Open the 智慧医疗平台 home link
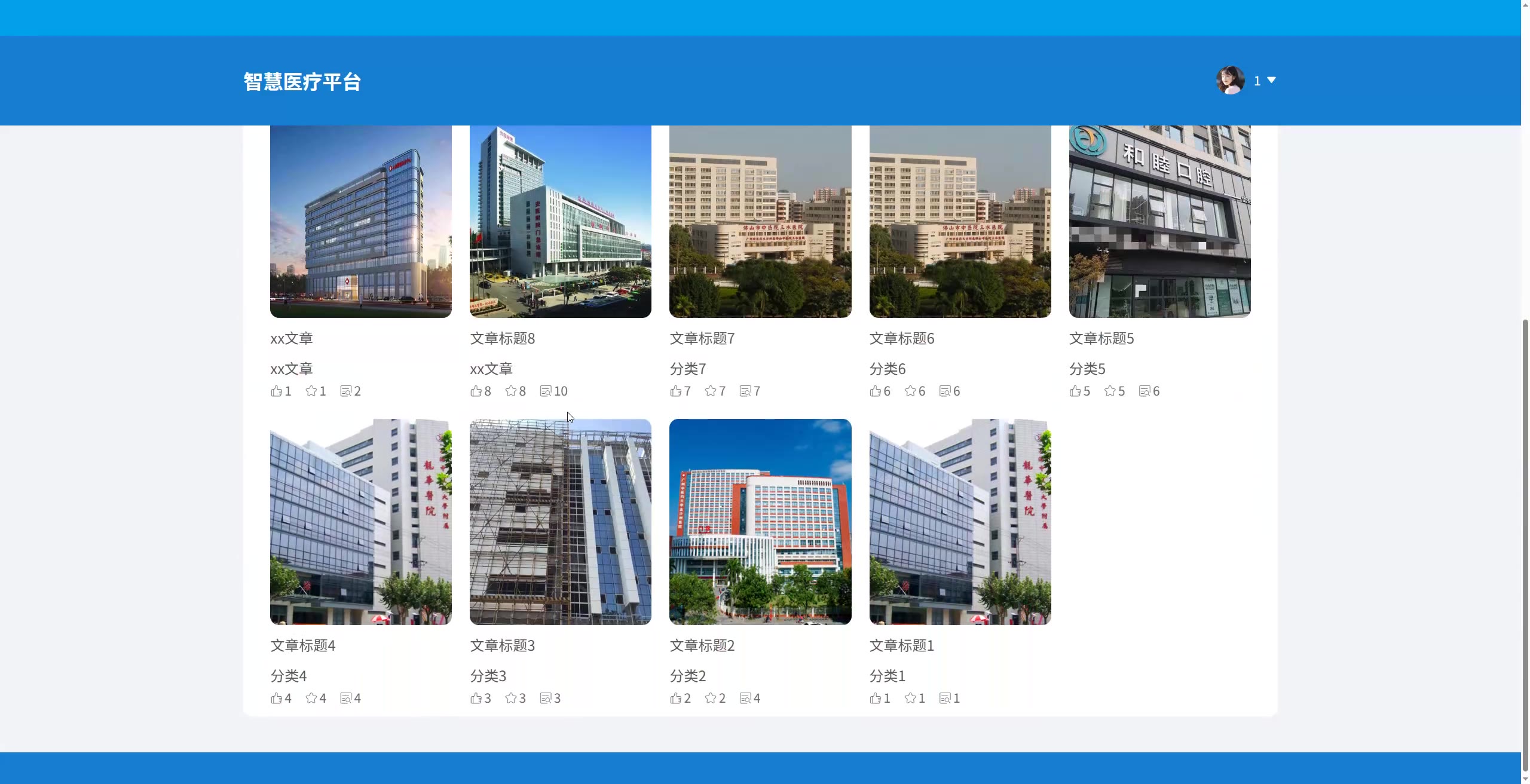This screenshot has height=784, width=1530. point(302,81)
